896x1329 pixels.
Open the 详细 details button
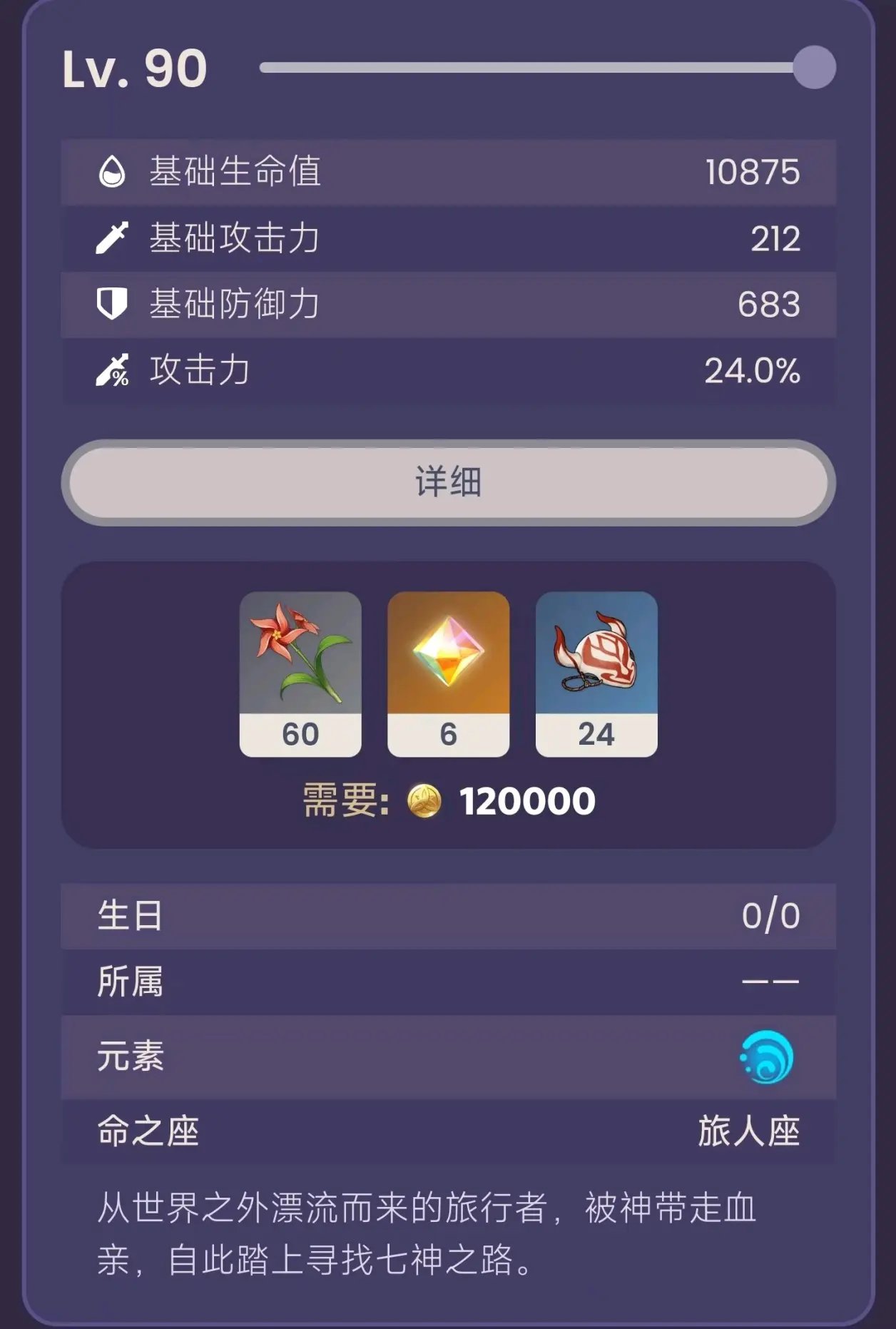pyautogui.click(x=448, y=482)
